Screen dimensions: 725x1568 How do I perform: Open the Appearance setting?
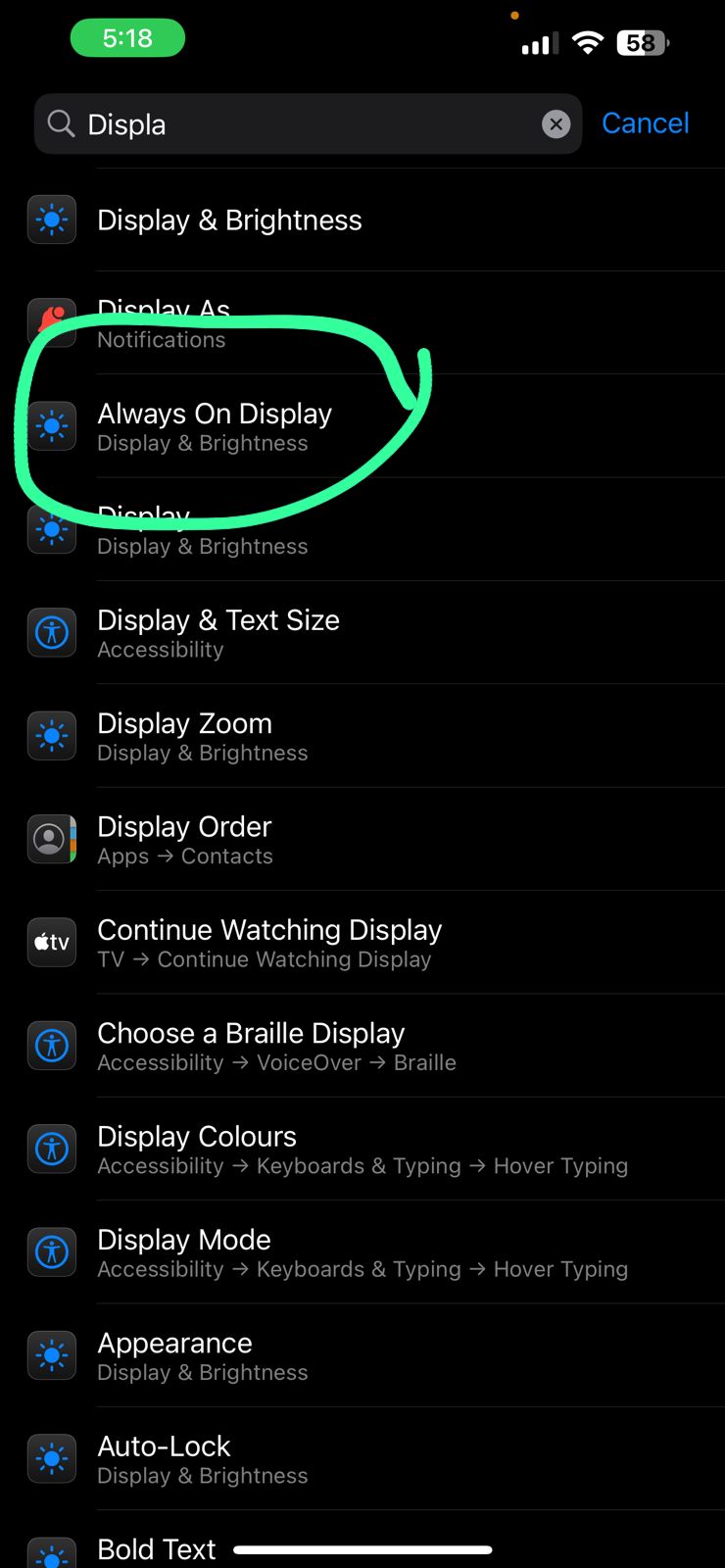(x=203, y=1356)
